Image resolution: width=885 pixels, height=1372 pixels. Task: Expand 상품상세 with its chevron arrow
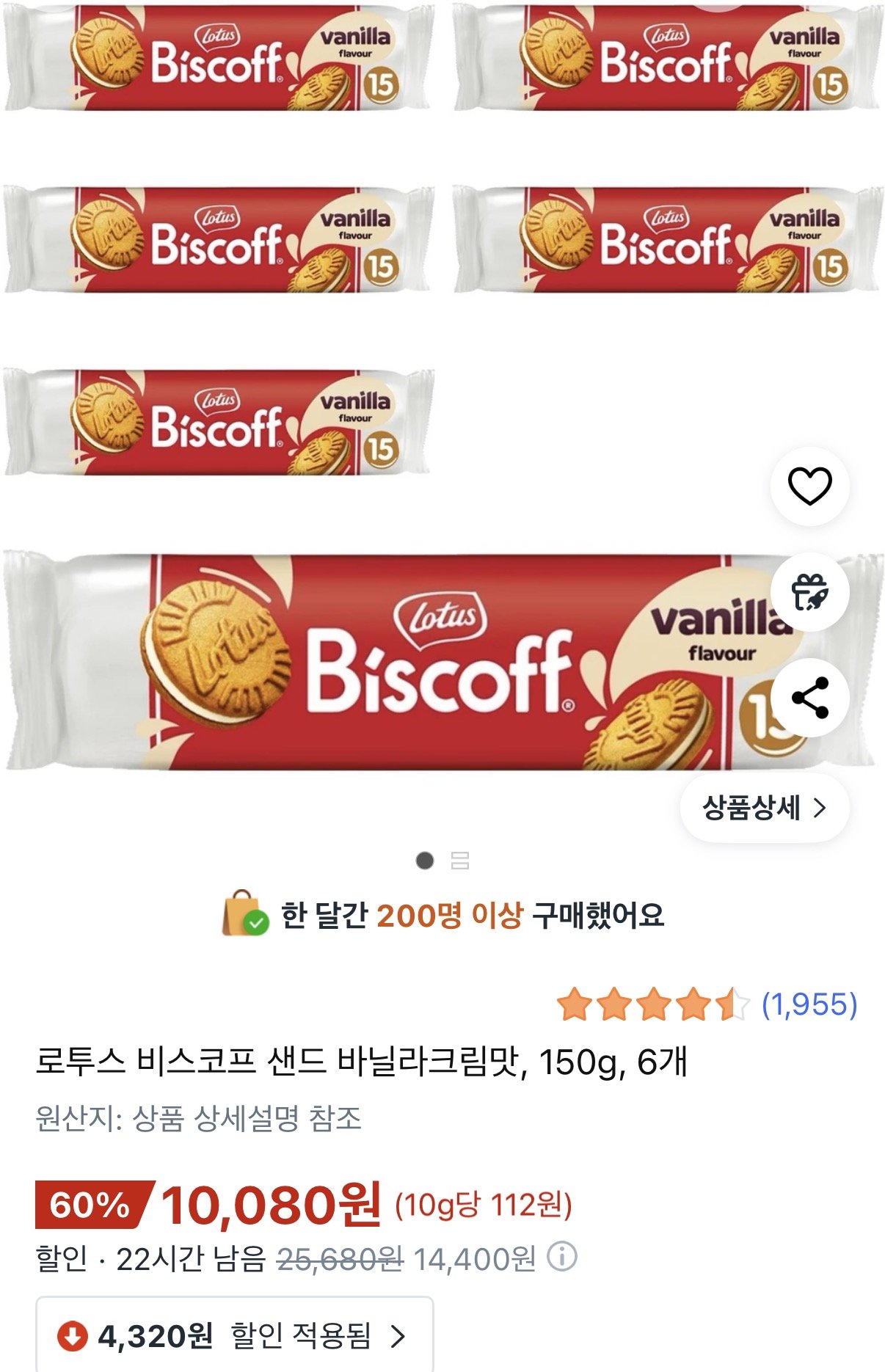(819, 807)
